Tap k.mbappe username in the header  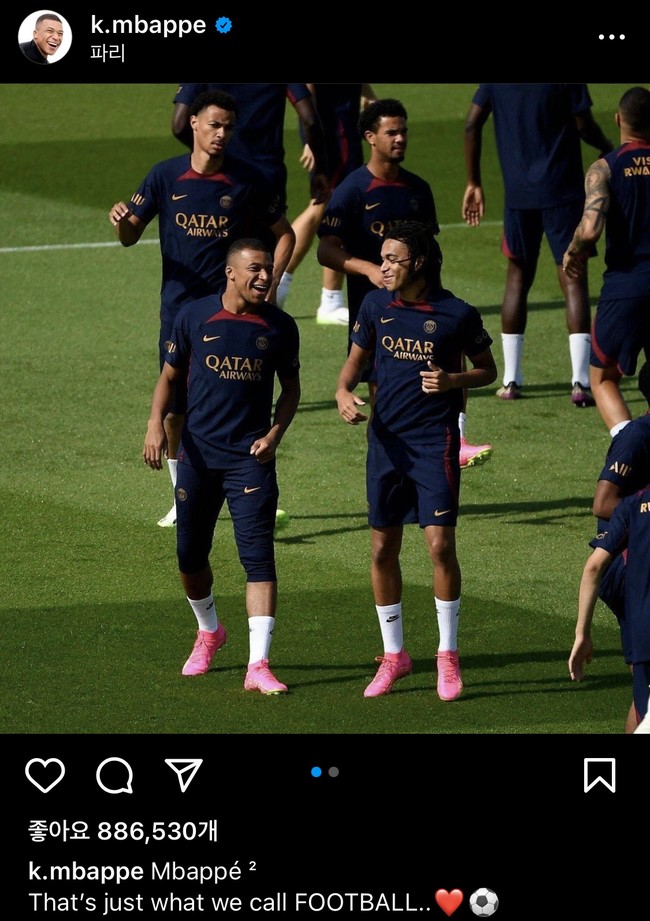(147, 25)
